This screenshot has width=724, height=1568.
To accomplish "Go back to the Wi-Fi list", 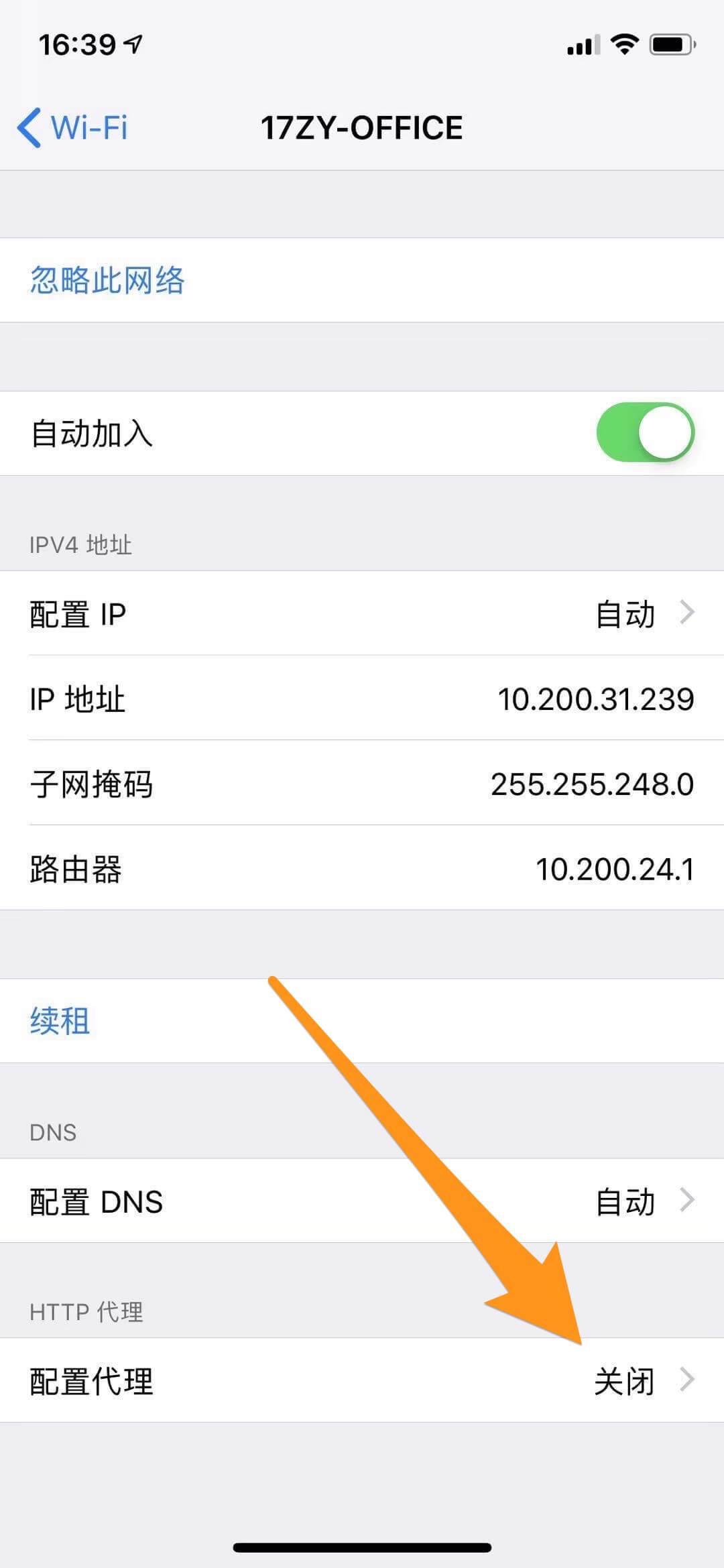I will click(72, 127).
